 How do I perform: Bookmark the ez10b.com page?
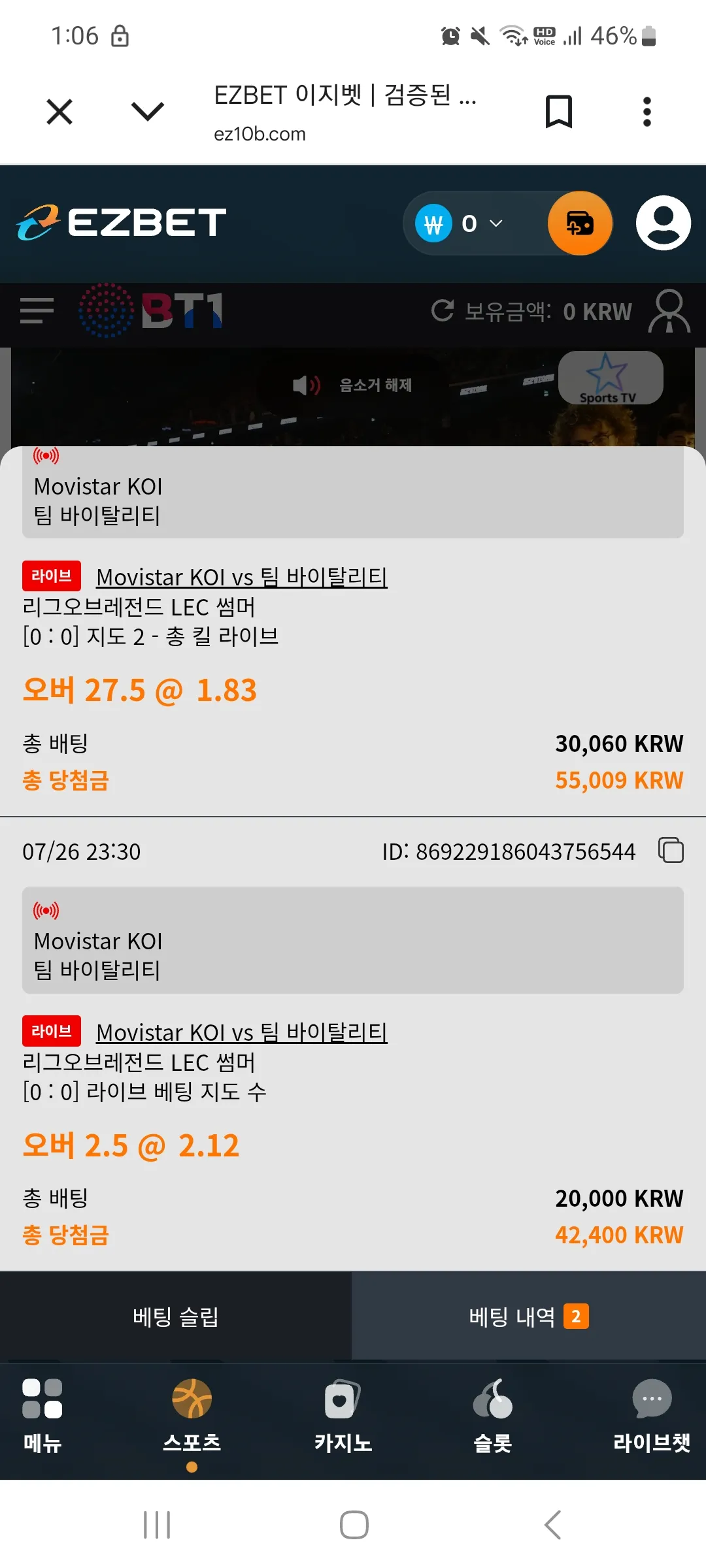pyautogui.click(x=559, y=112)
